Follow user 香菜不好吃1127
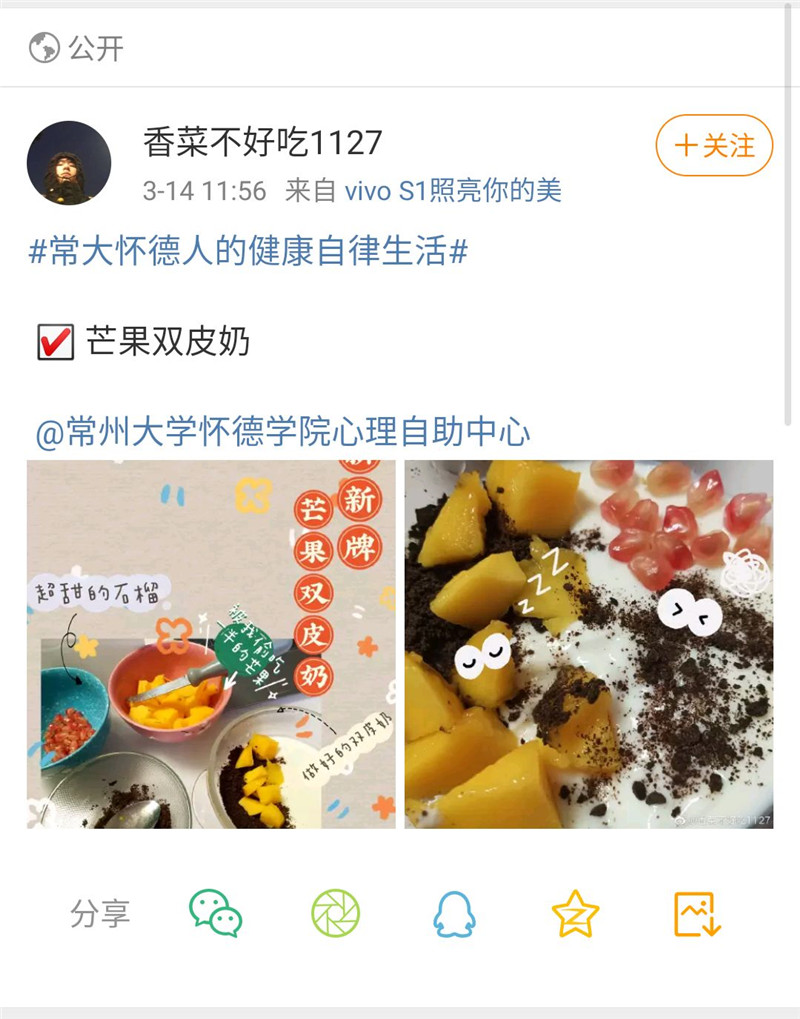The height and width of the screenshot is (1019, 800). 714,146
